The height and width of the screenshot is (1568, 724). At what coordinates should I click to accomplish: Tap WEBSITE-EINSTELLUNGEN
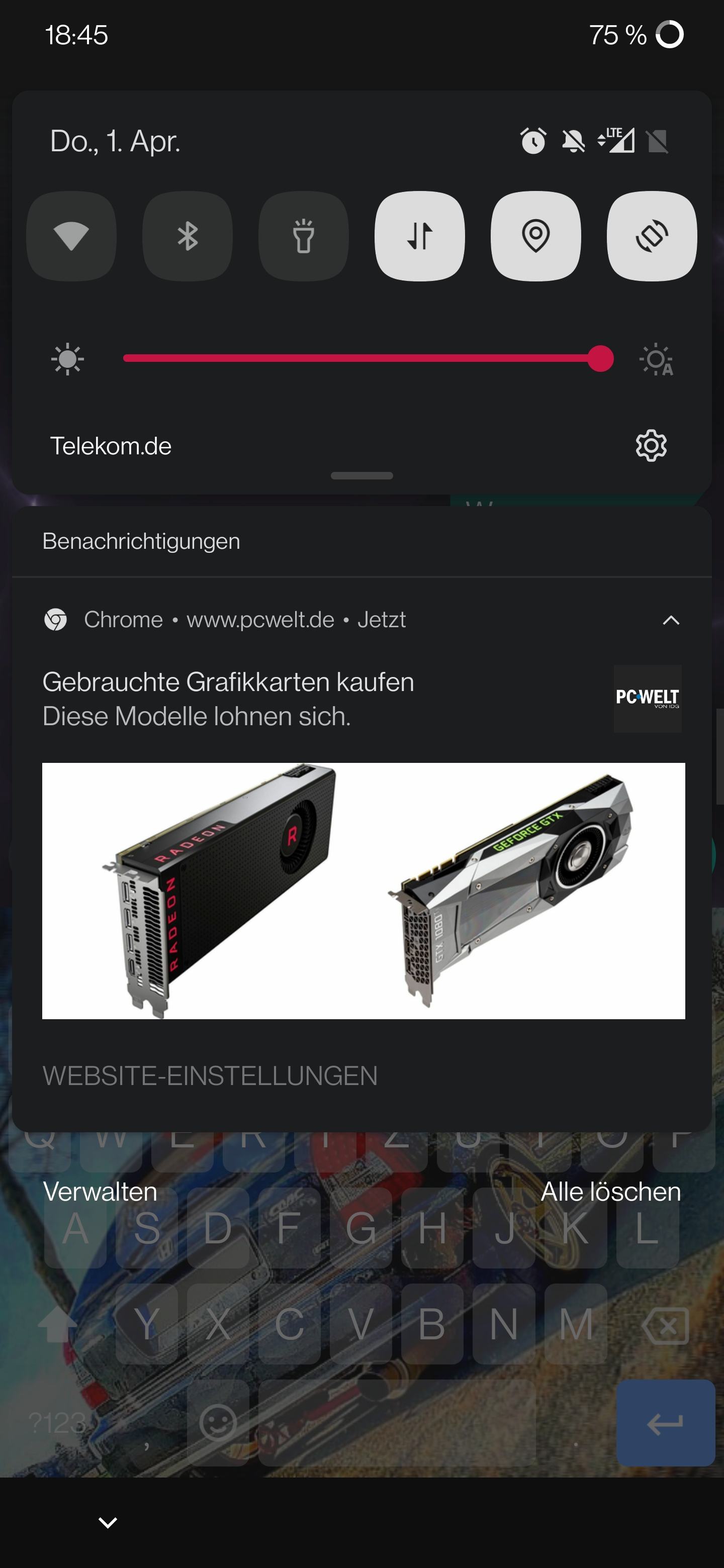[x=210, y=1076]
